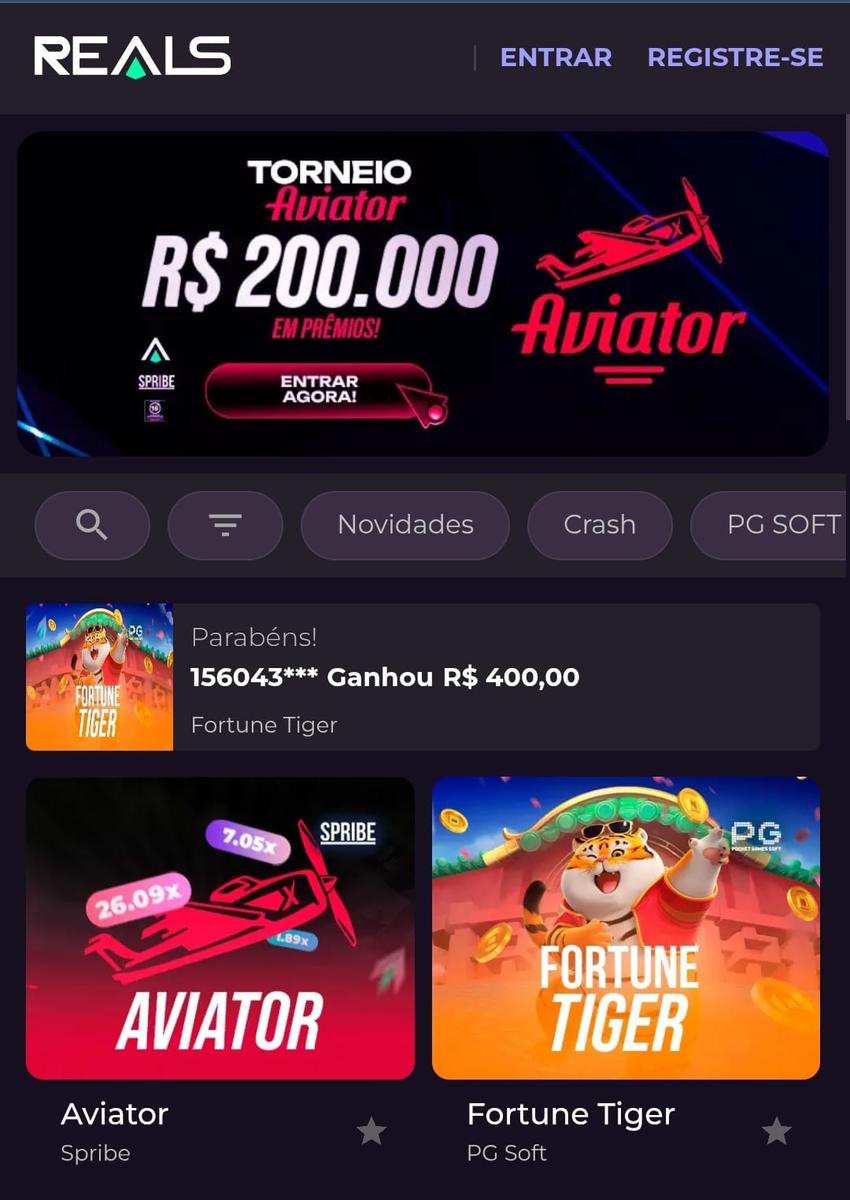This screenshot has width=850, height=1200.
Task: Open the search icon
Action: click(x=92, y=525)
